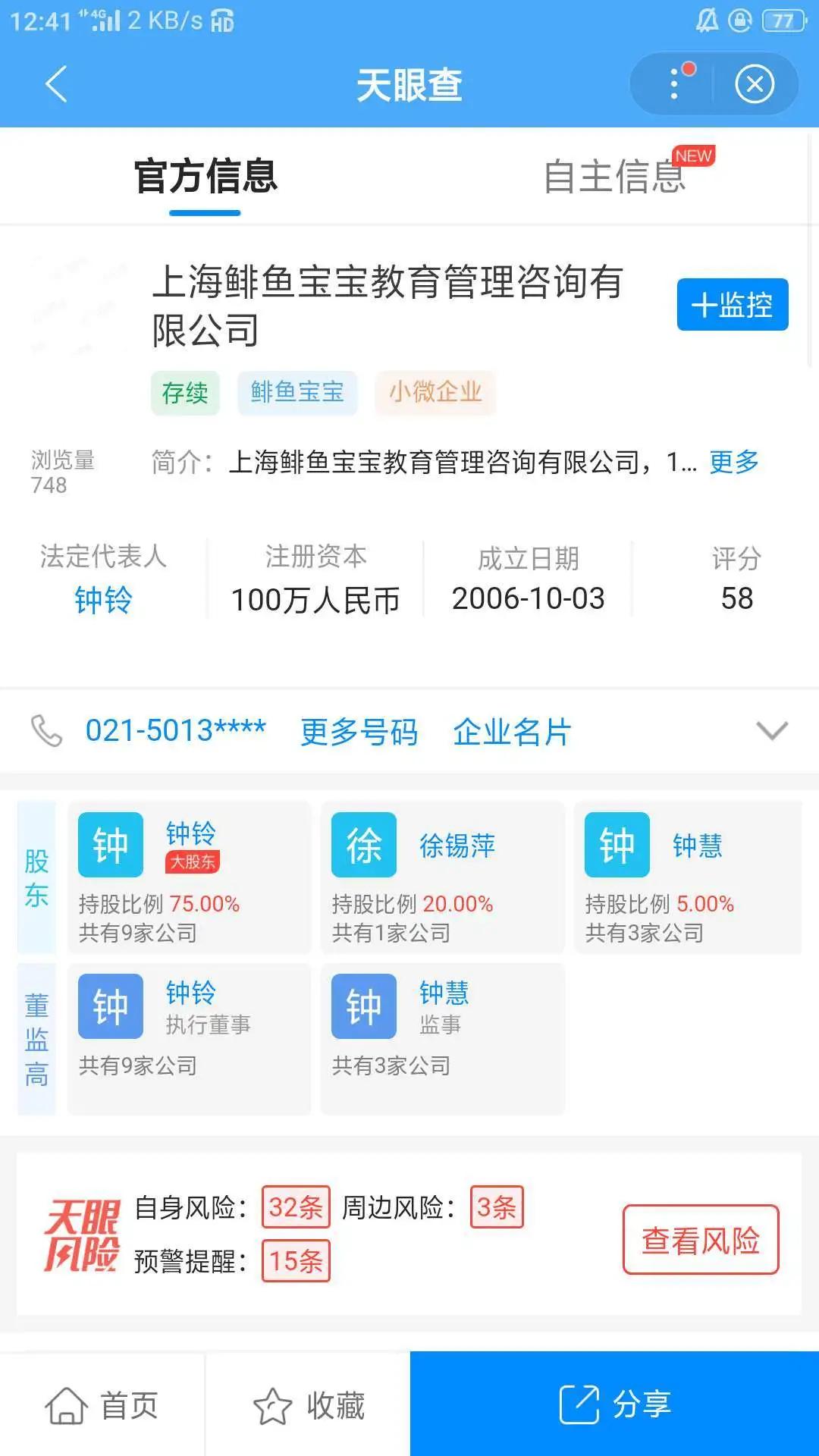
Task: Tap 钟慧's supervisor avatar
Action: click(x=364, y=1006)
